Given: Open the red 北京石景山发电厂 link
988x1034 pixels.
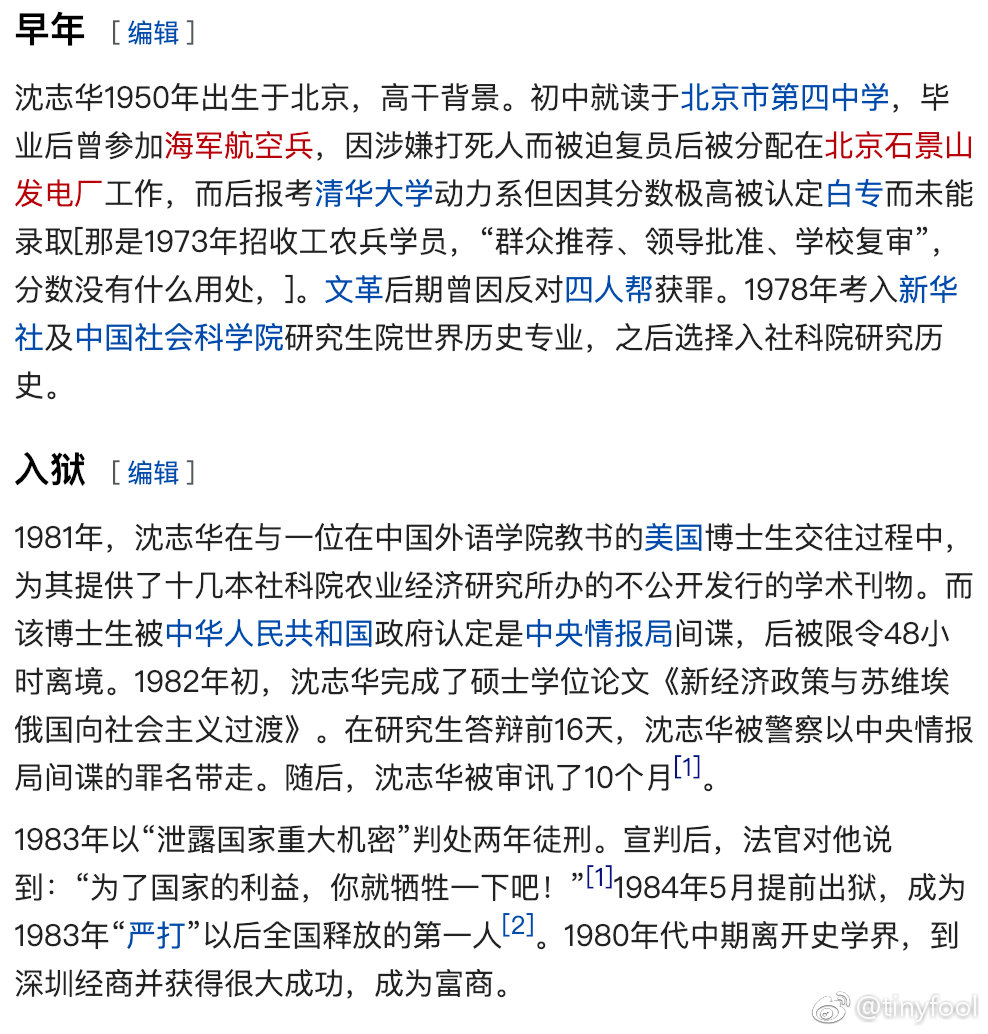Looking at the screenshot, I should tap(898, 146).
